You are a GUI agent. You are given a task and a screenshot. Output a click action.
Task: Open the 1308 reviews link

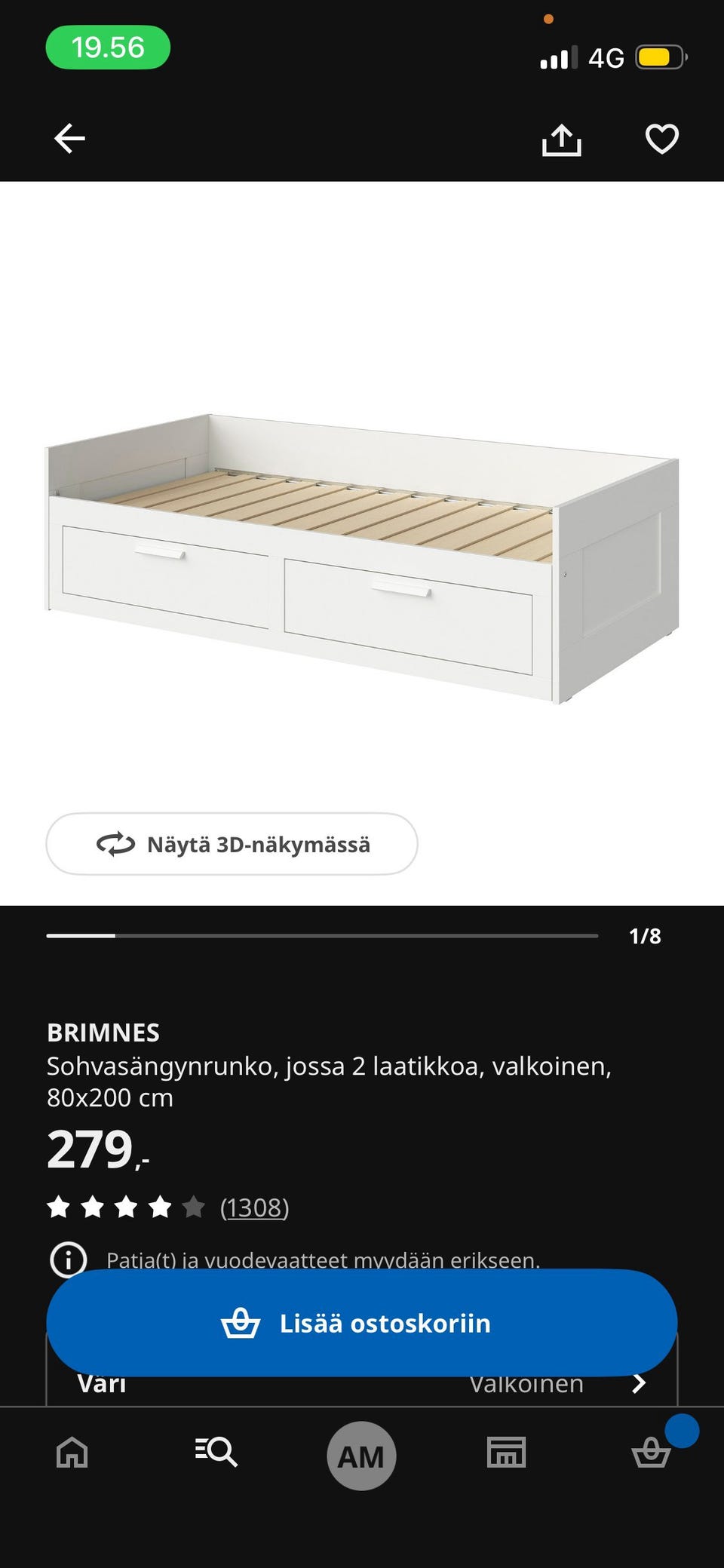click(x=255, y=1207)
